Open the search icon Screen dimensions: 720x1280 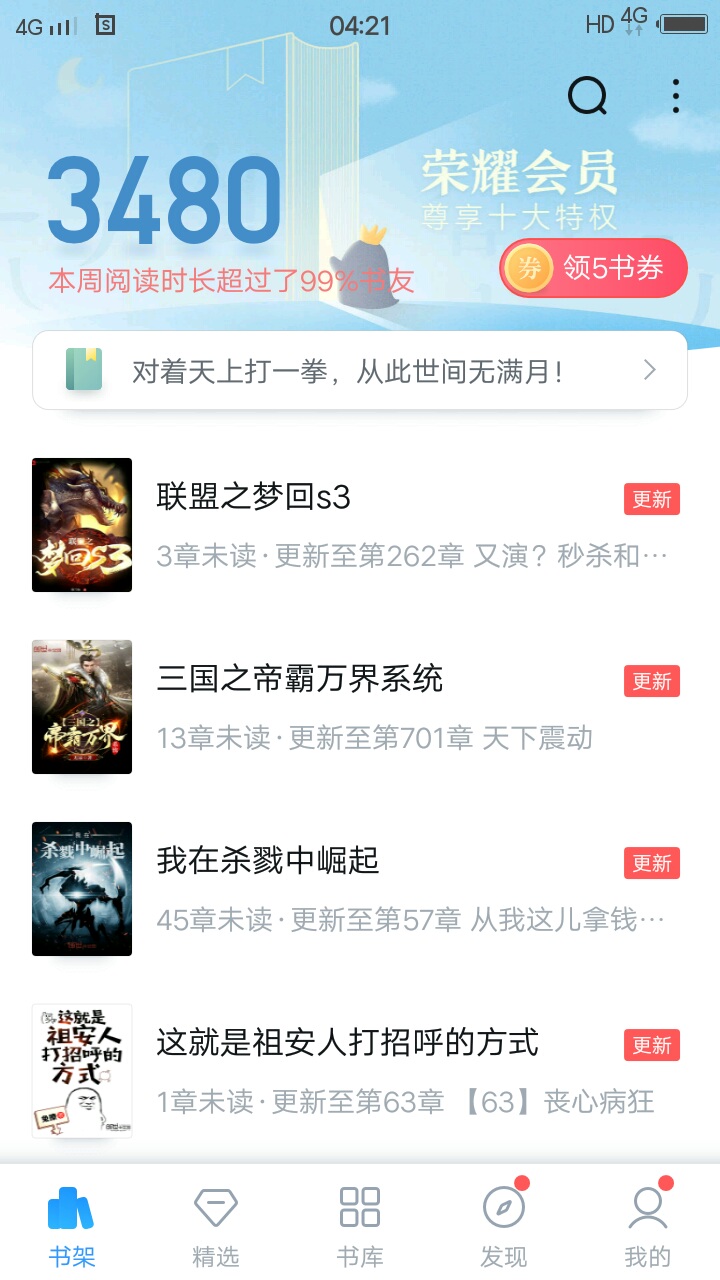coord(587,96)
